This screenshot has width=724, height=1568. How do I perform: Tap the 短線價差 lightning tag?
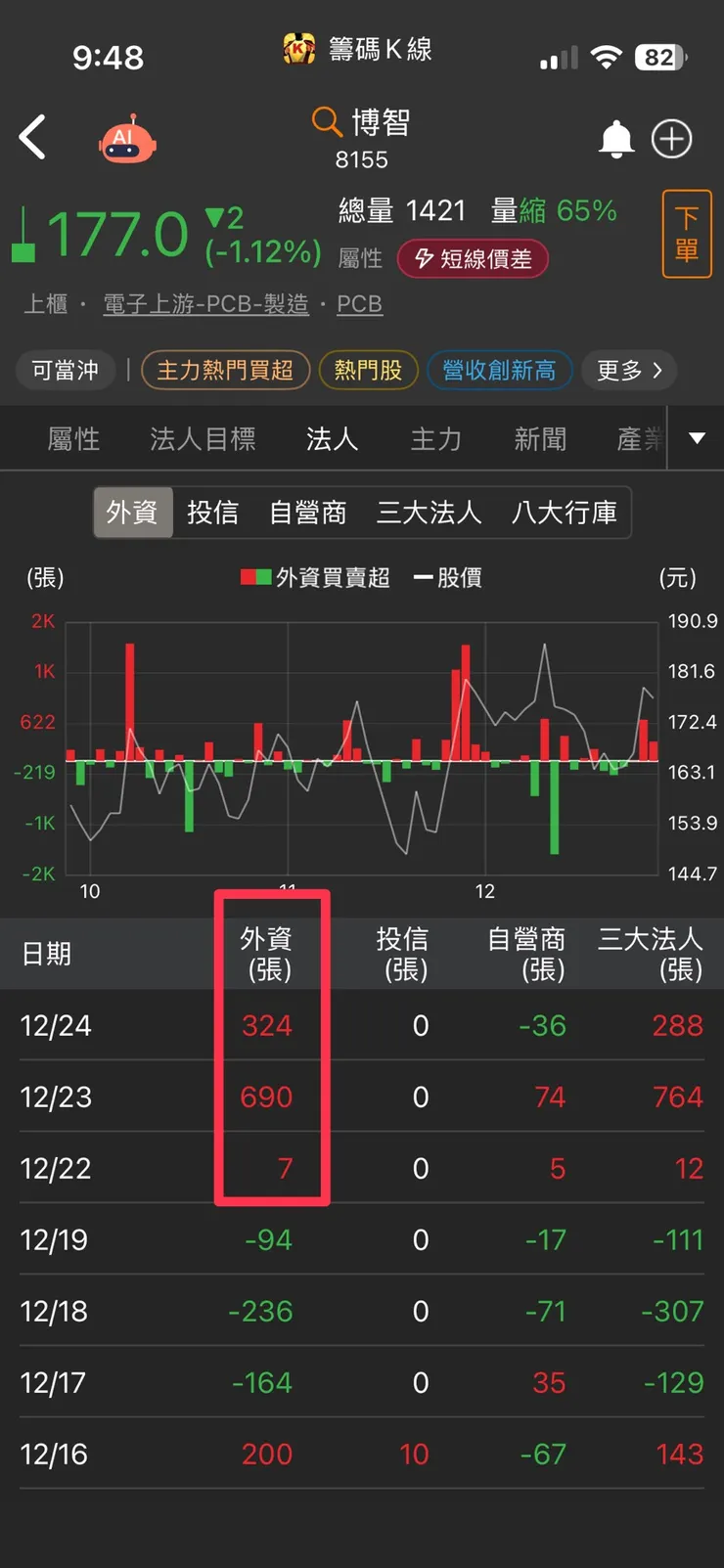[473, 260]
